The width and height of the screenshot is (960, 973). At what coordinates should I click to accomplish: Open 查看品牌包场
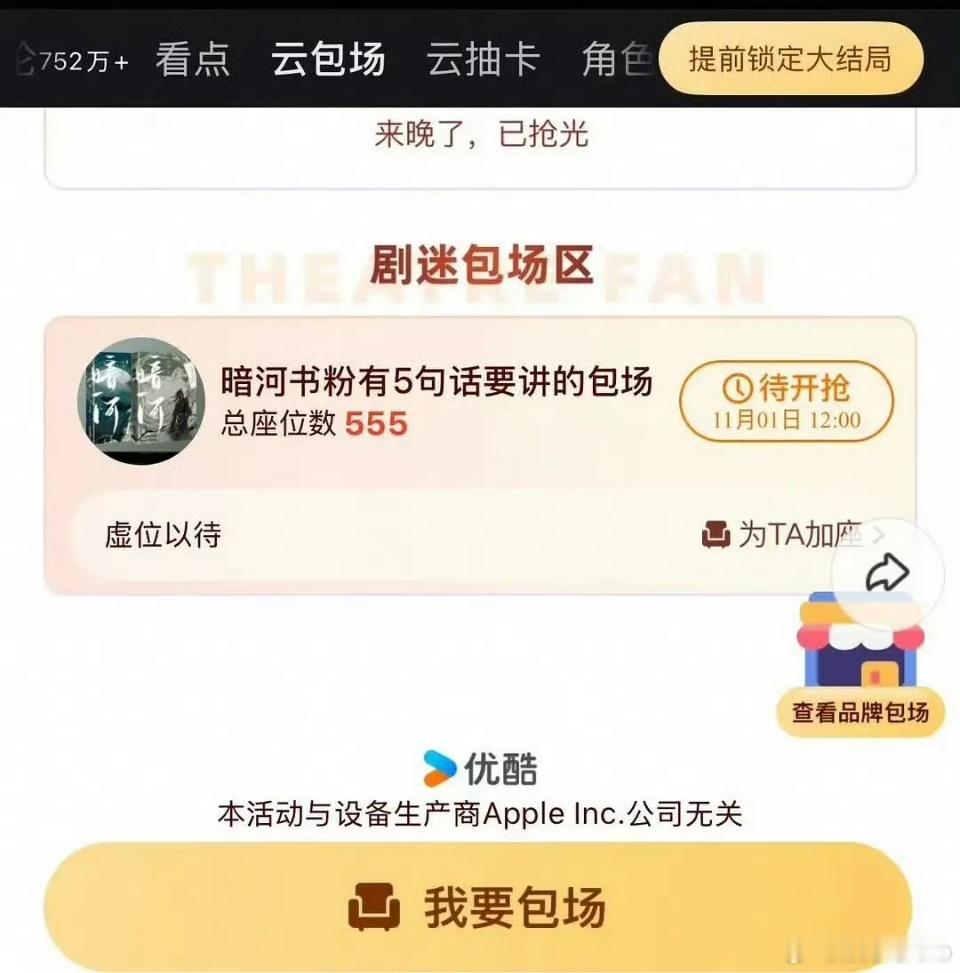click(861, 713)
